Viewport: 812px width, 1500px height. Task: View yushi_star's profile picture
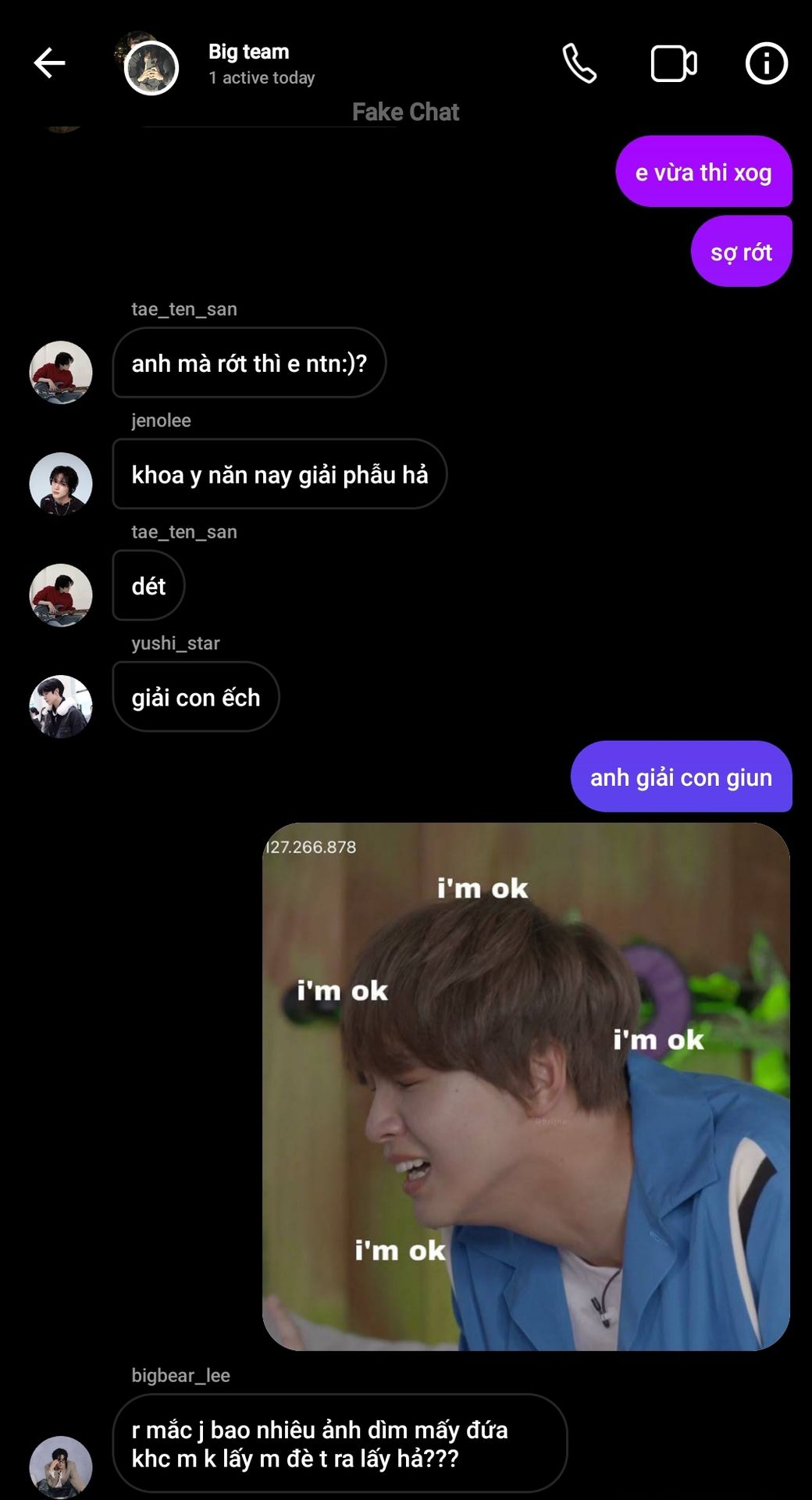[x=61, y=706]
